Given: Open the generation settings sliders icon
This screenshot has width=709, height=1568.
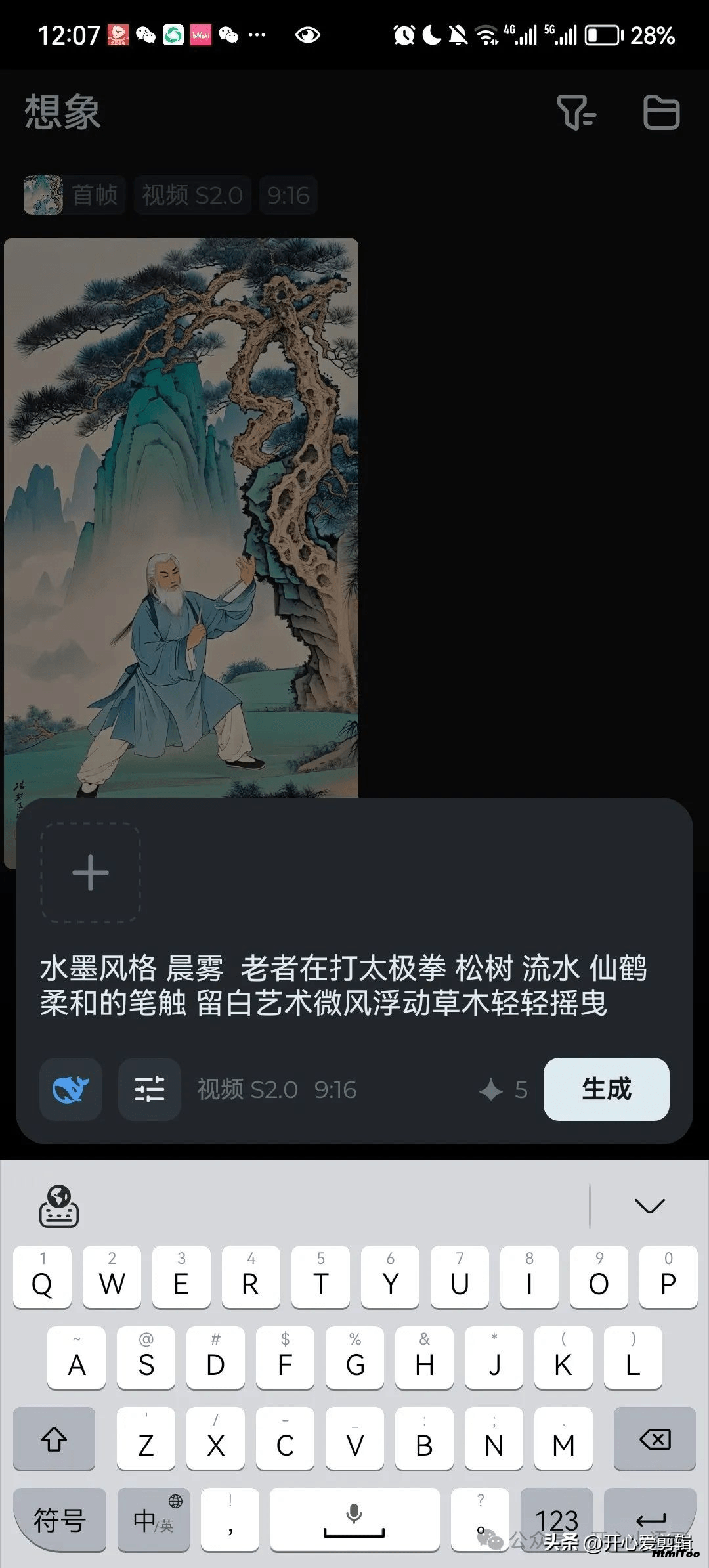Looking at the screenshot, I should (150, 1089).
